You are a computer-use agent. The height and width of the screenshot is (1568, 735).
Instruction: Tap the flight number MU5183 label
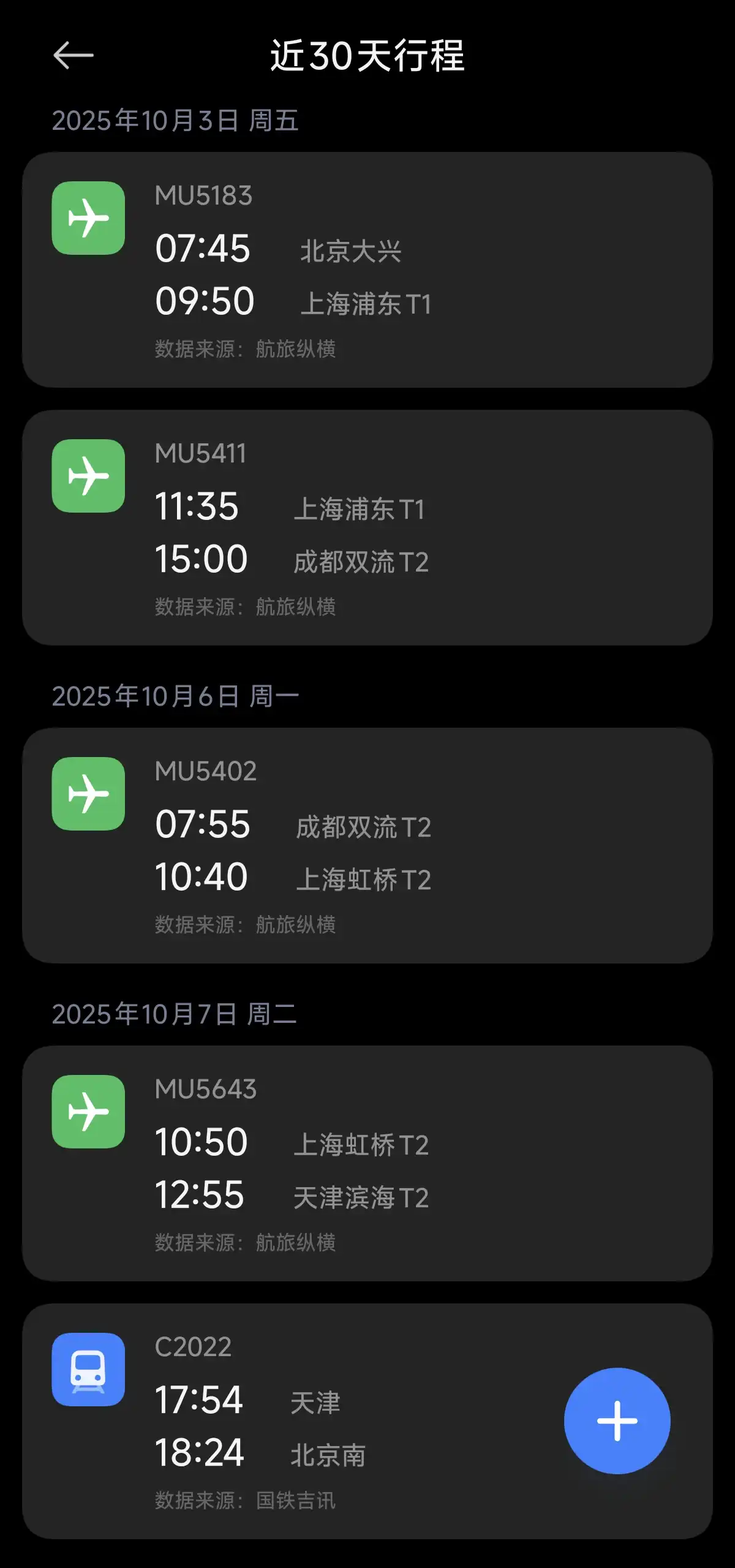204,196
